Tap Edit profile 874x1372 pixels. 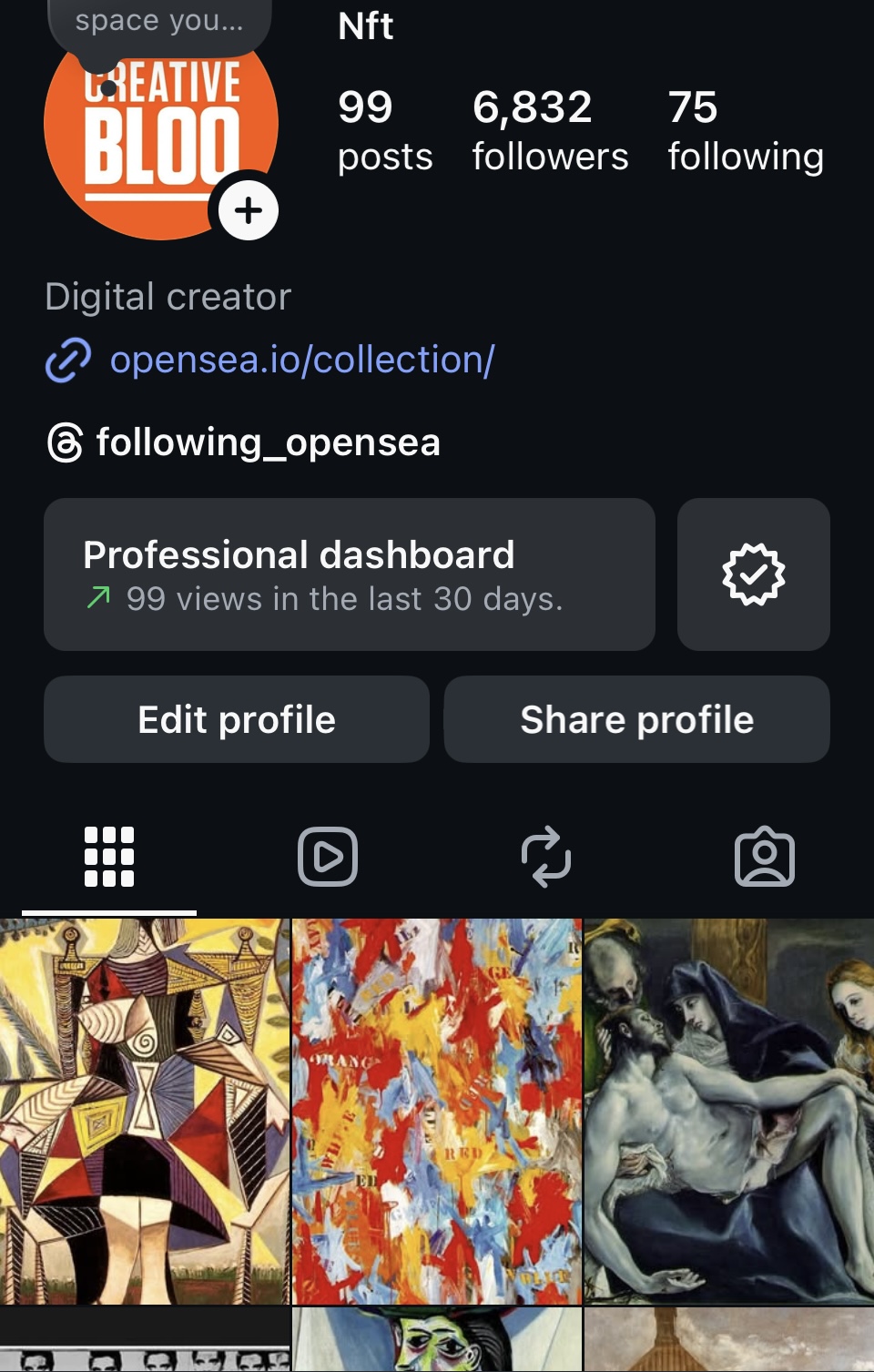click(x=237, y=719)
